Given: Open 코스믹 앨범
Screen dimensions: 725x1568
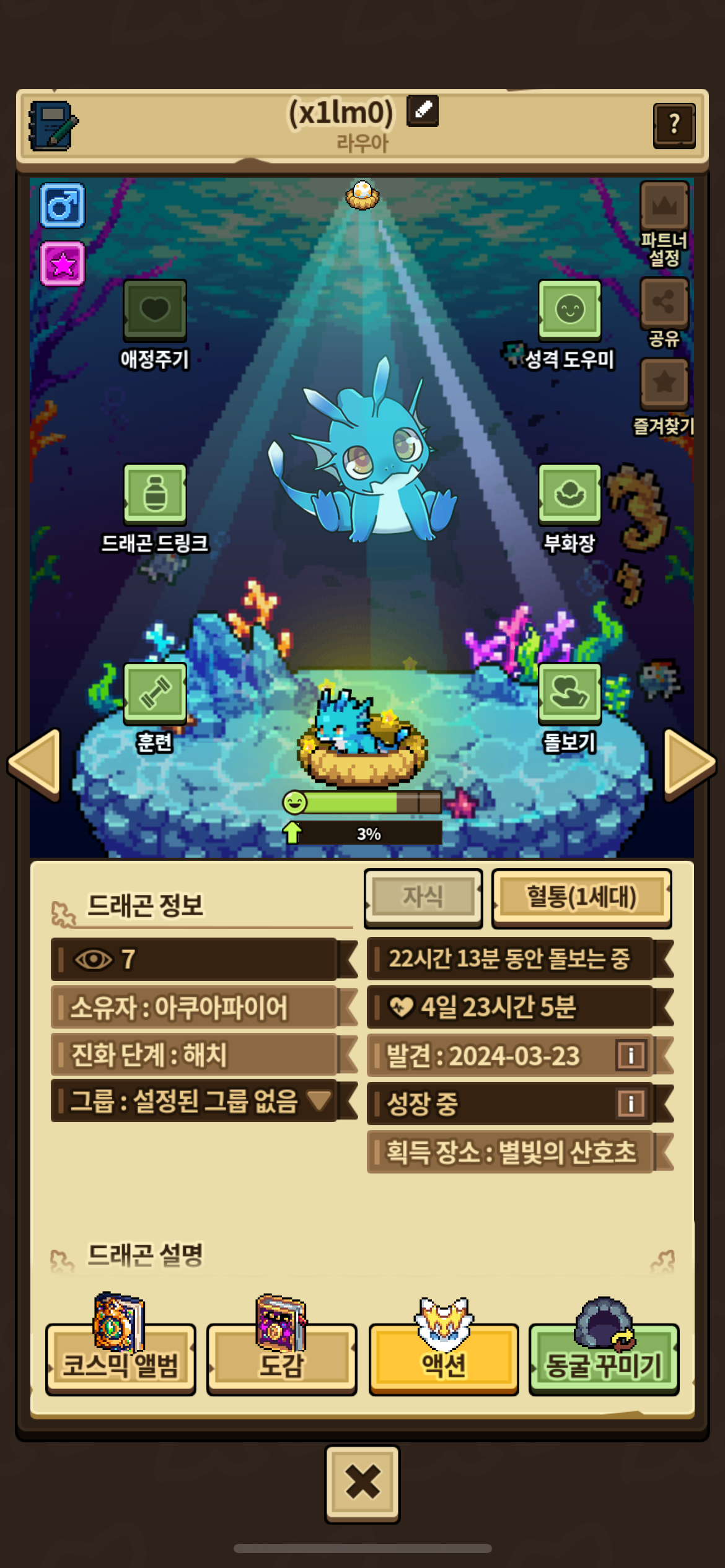Looking at the screenshot, I should pyautogui.click(x=120, y=1359).
